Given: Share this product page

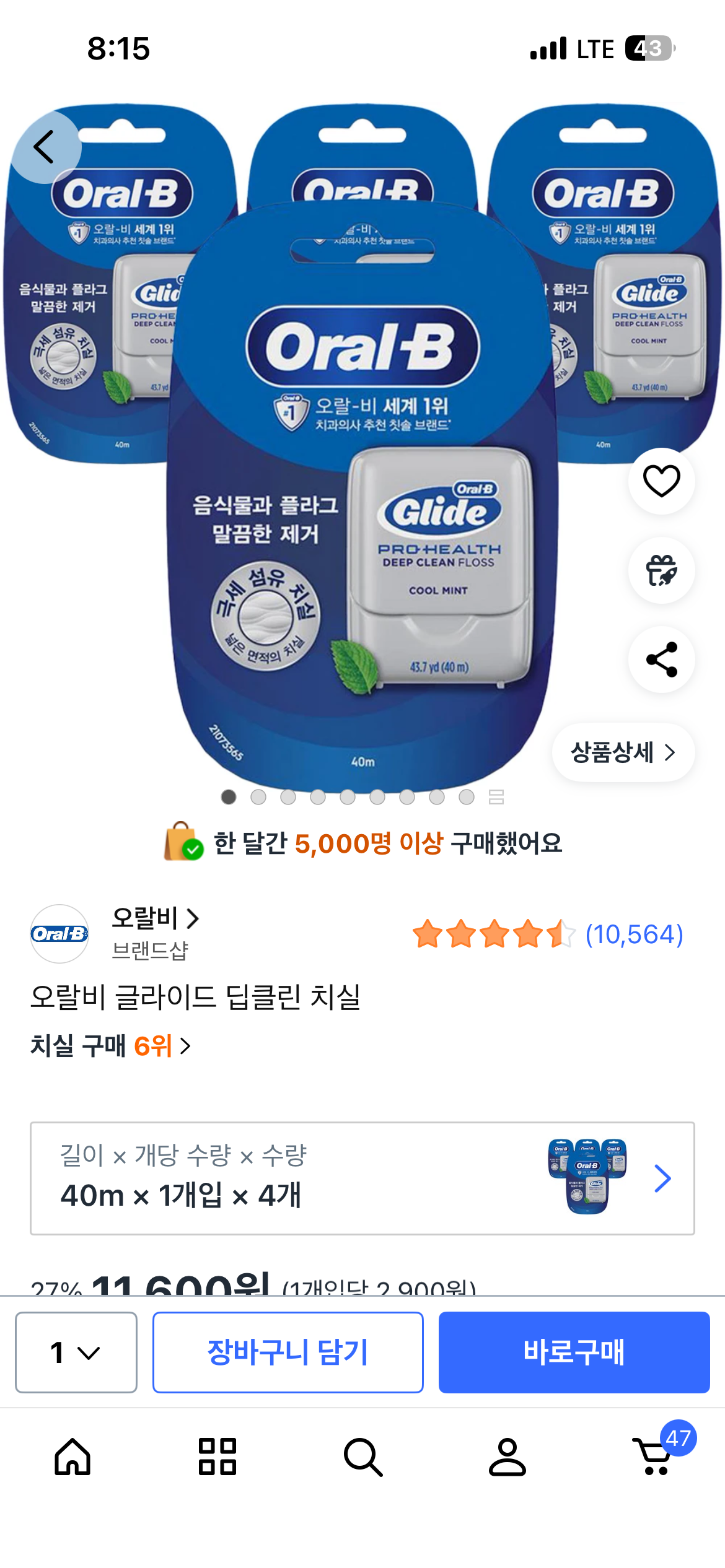Looking at the screenshot, I should point(661,660).
